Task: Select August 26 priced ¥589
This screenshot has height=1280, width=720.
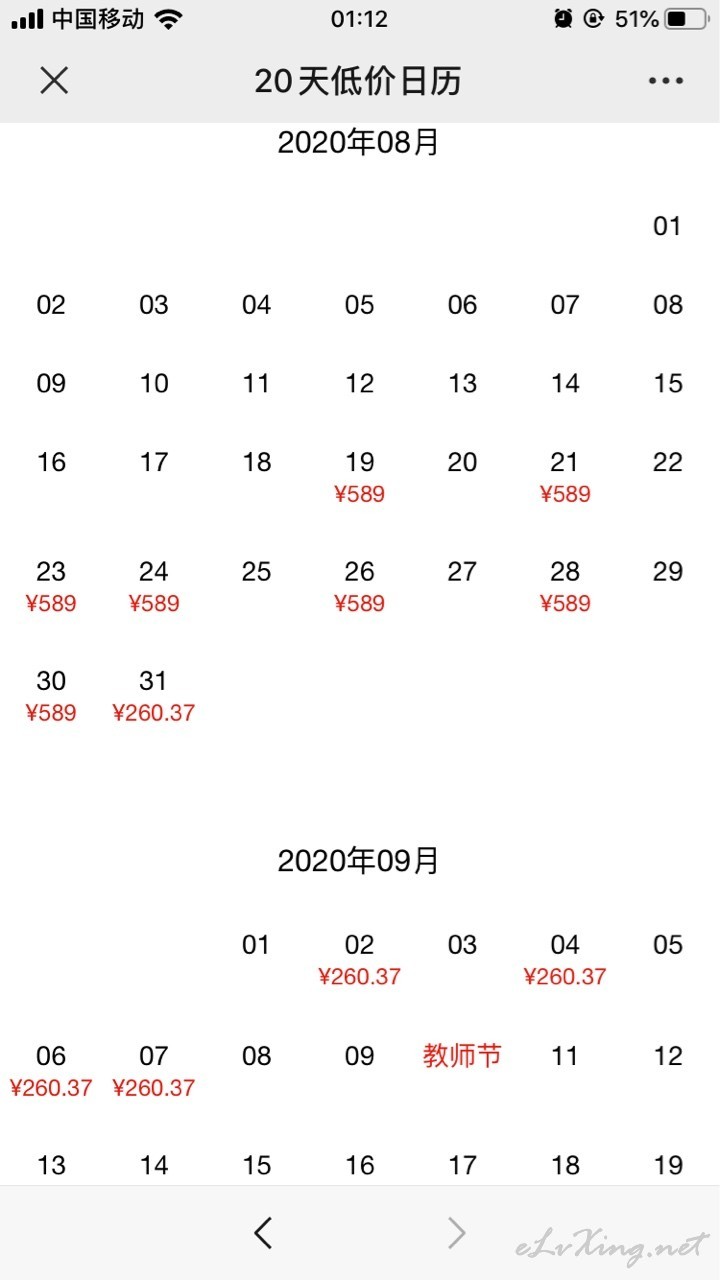Action: click(360, 586)
